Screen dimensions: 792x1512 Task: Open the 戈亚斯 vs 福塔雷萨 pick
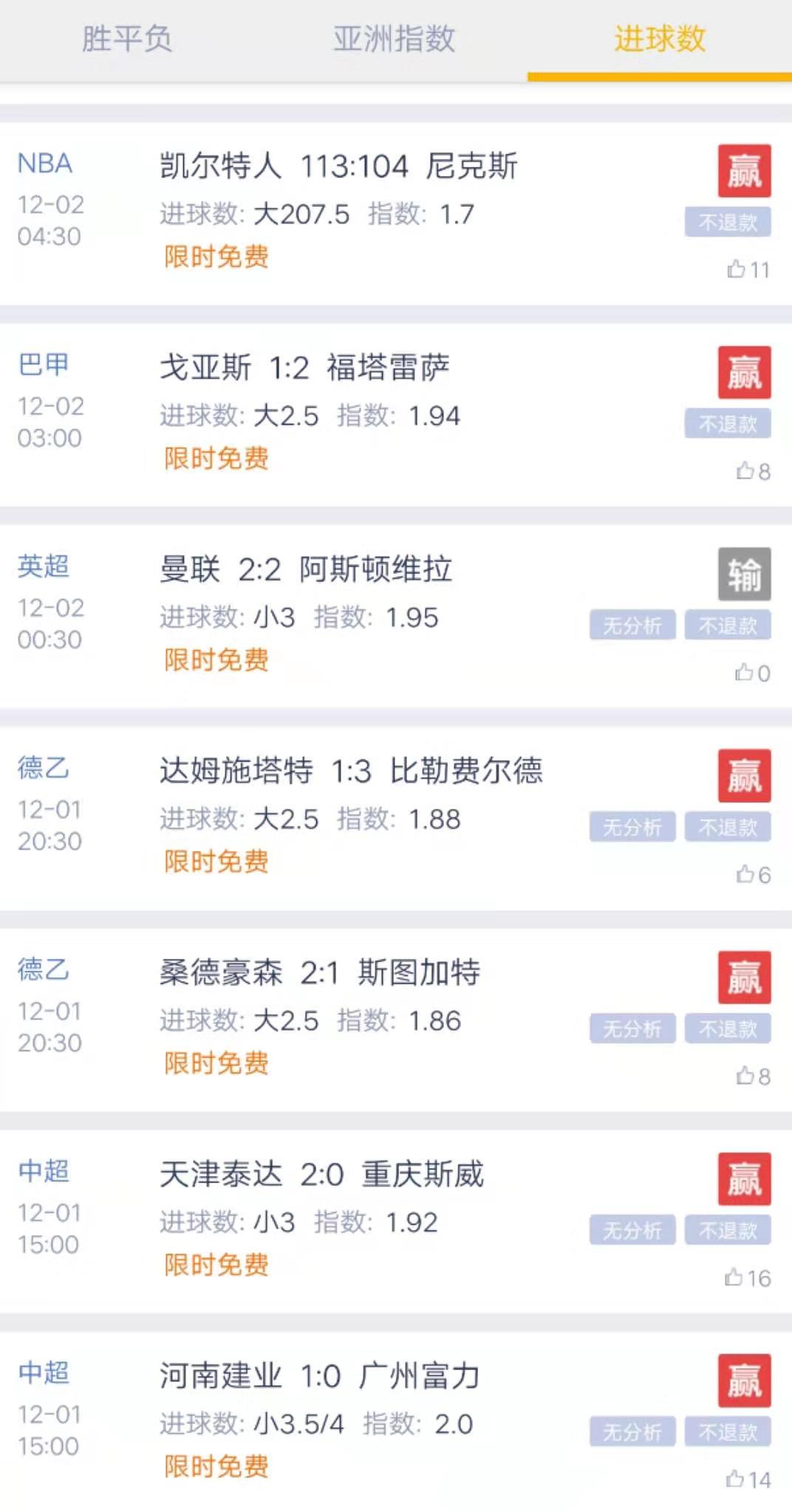(304, 368)
